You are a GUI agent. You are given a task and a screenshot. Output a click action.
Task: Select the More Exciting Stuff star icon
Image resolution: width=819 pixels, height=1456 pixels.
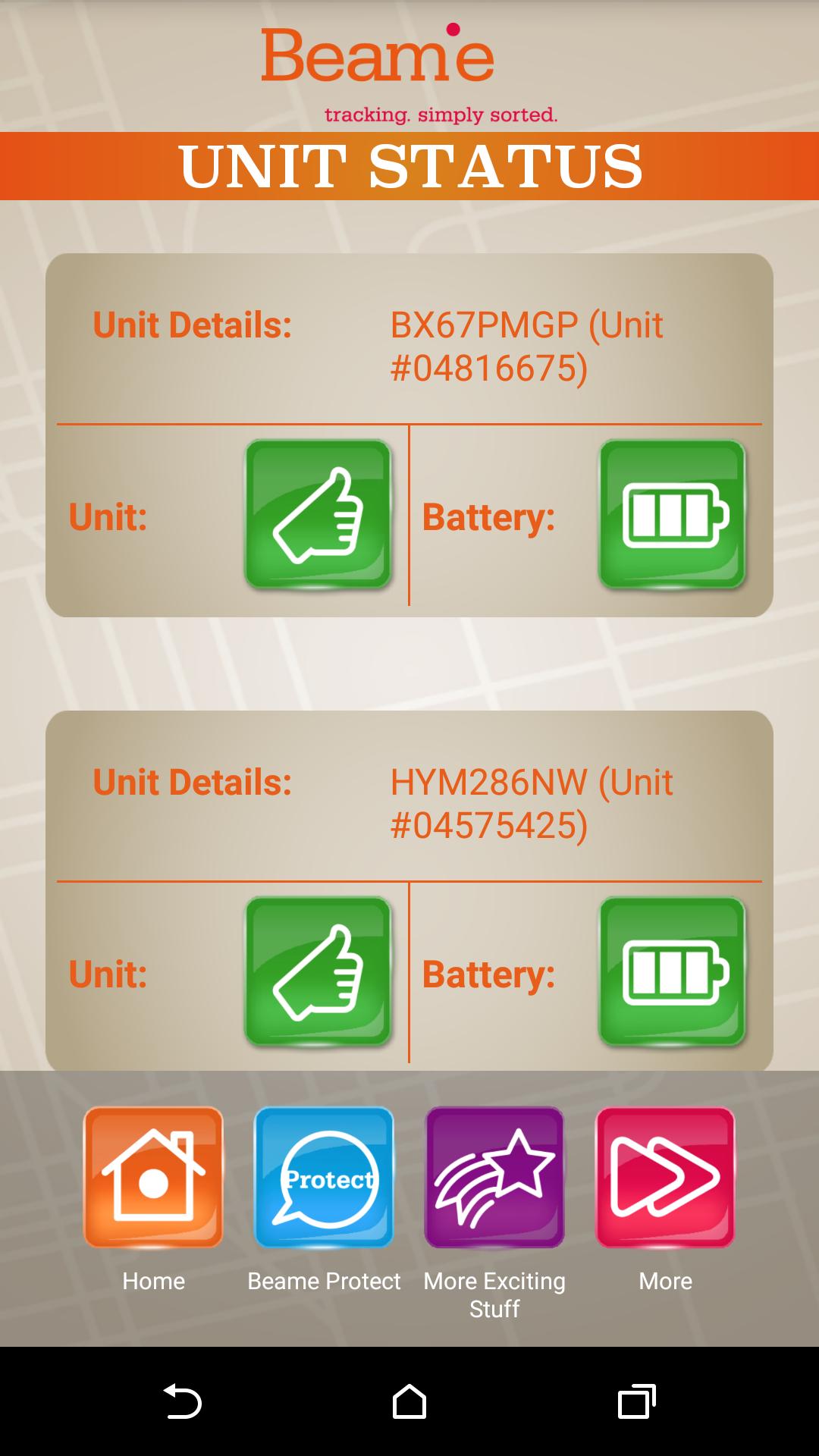[x=494, y=1176]
